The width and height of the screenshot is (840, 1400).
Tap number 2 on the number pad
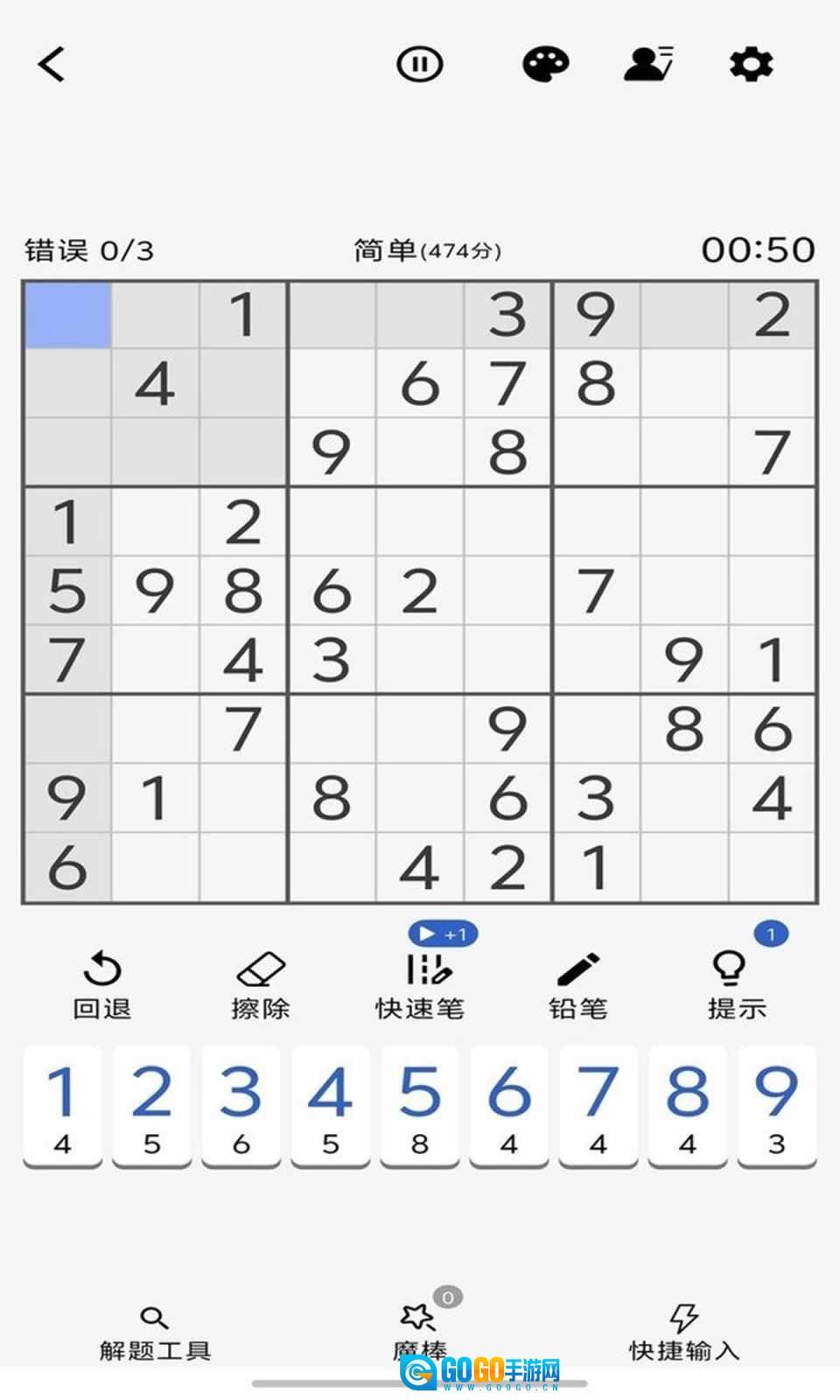(151, 1106)
